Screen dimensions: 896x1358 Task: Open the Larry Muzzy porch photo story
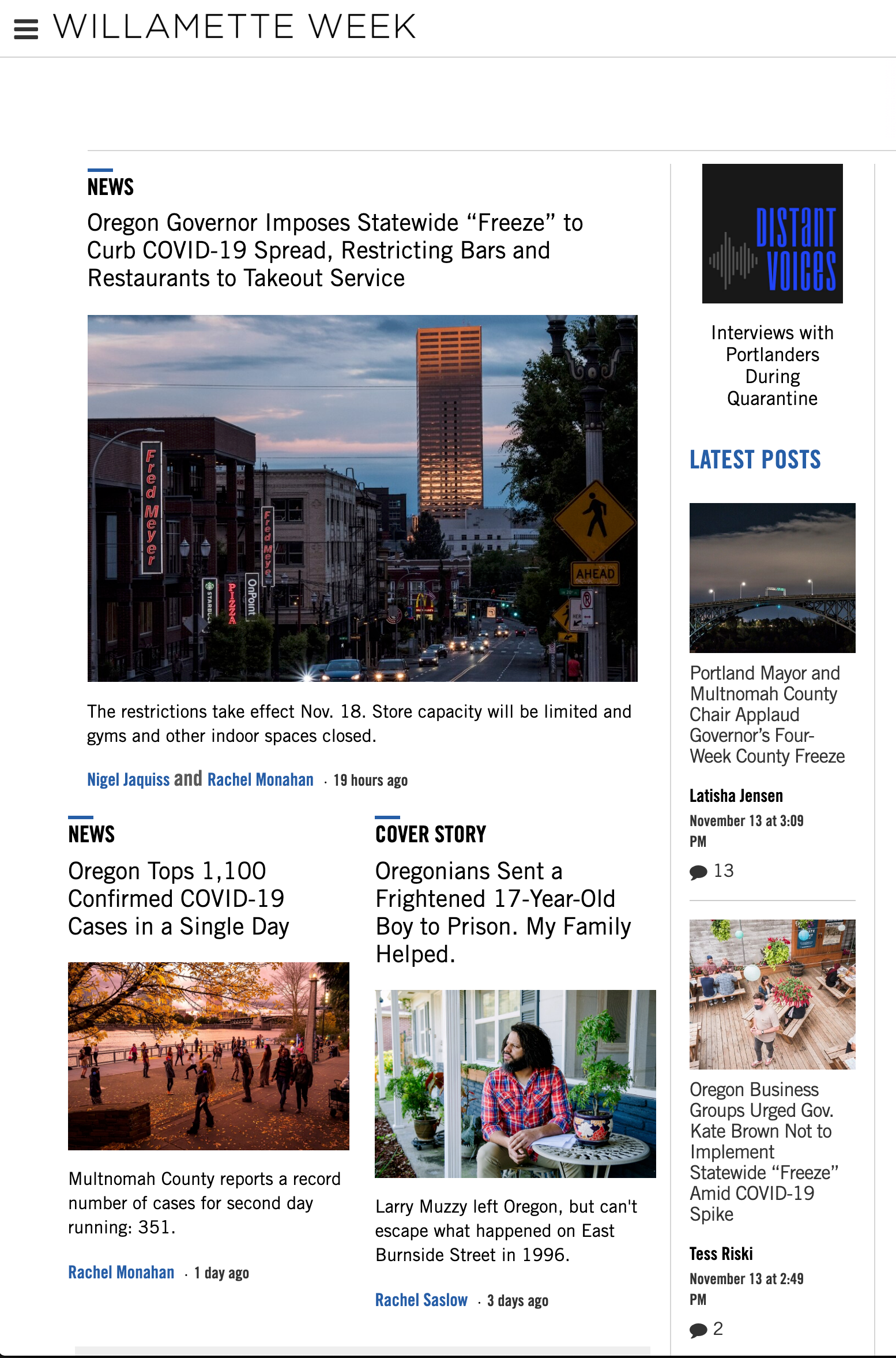coord(515,1083)
